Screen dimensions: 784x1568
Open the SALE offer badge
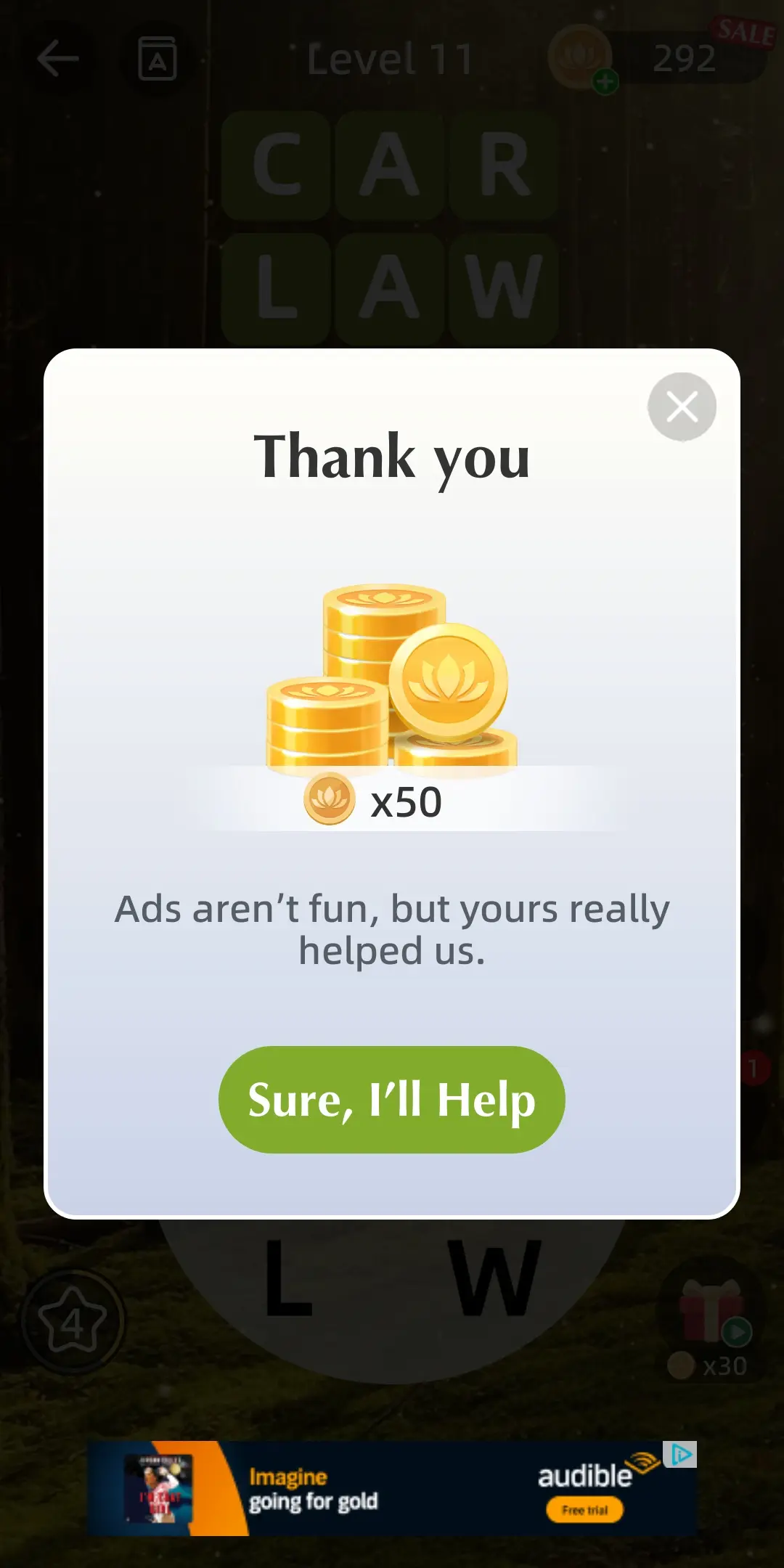pyautogui.click(x=743, y=31)
